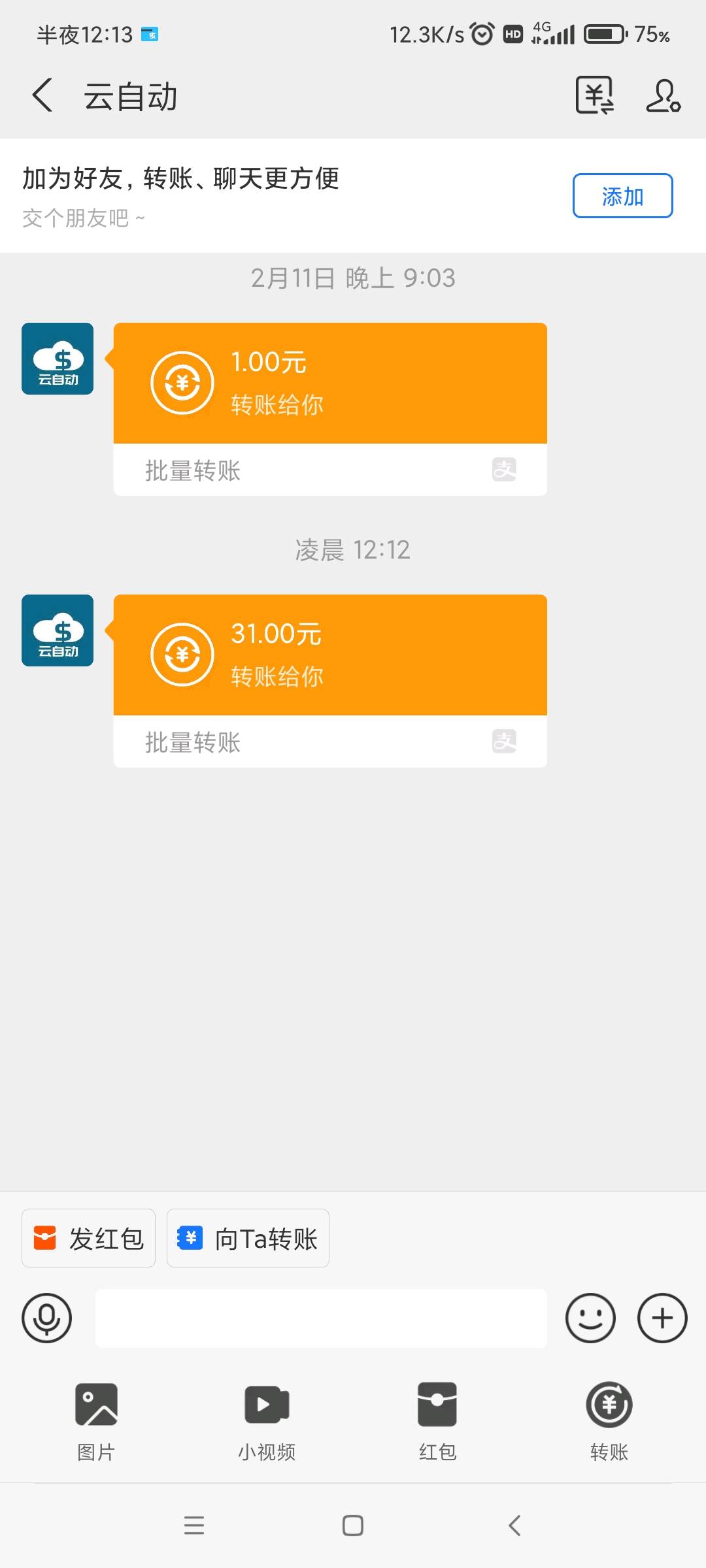The width and height of the screenshot is (706, 1568).
Task: Open the 31.00元 transfer card
Action: click(x=330, y=681)
